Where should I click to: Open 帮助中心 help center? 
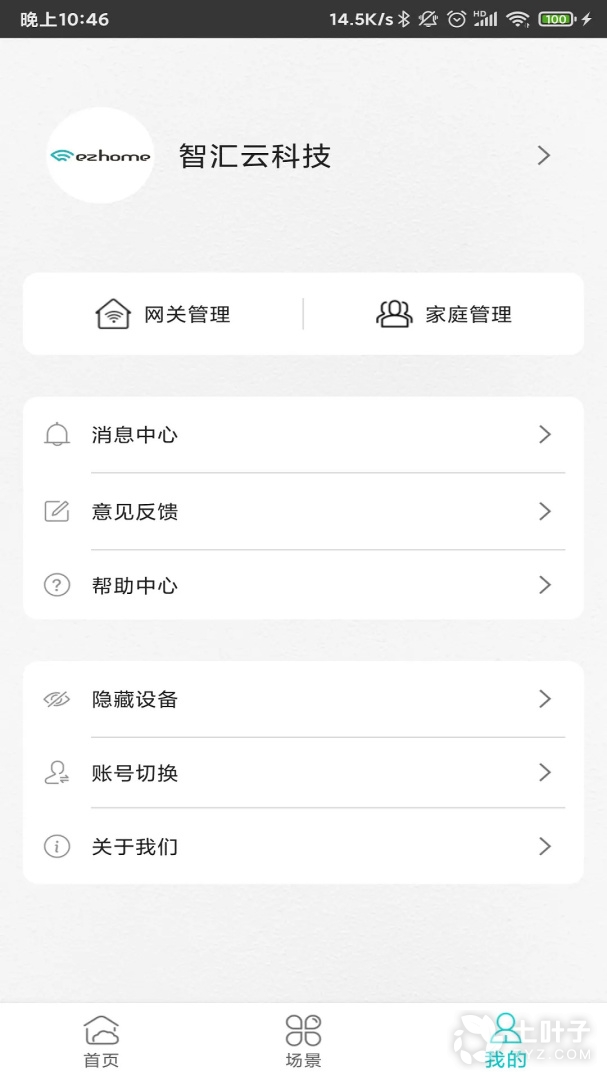pos(302,586)
